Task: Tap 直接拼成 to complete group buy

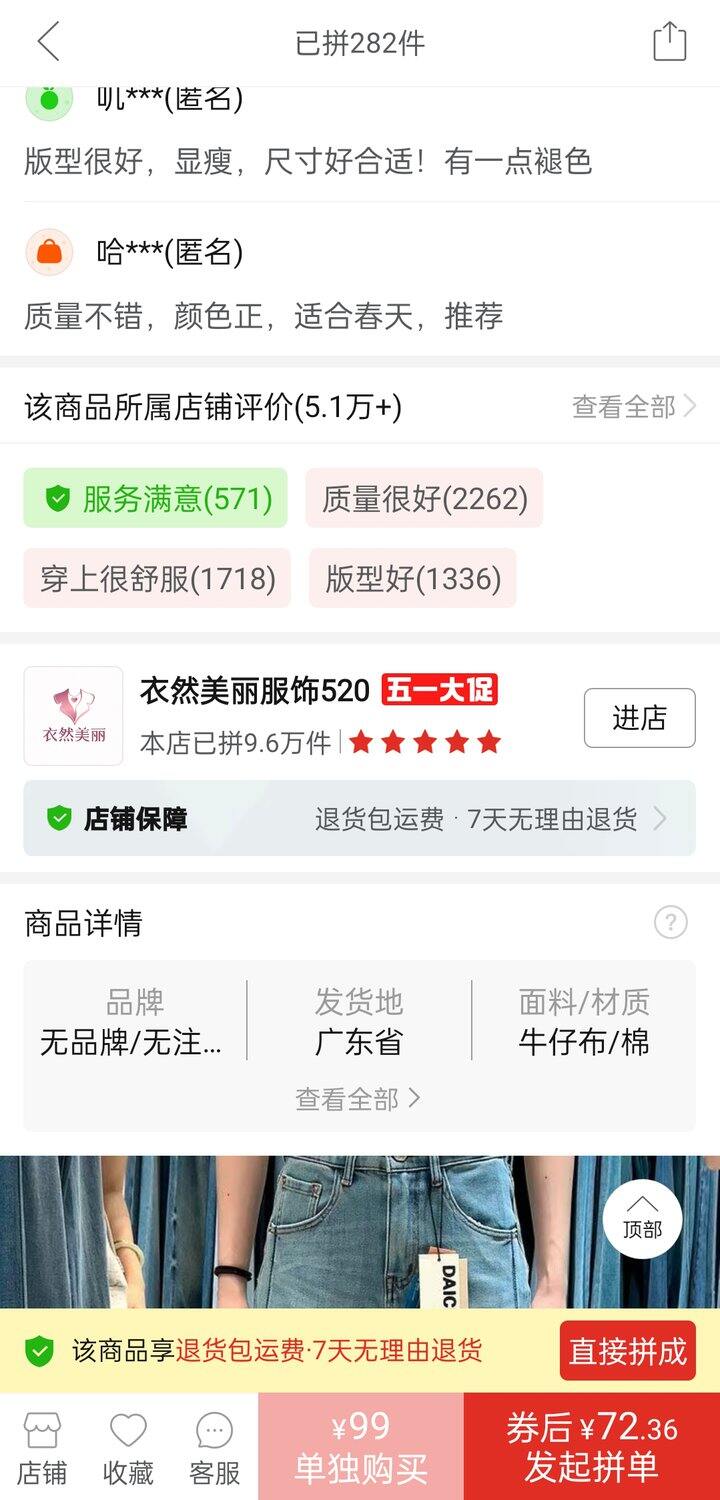Action: [x=627, y=1351]
